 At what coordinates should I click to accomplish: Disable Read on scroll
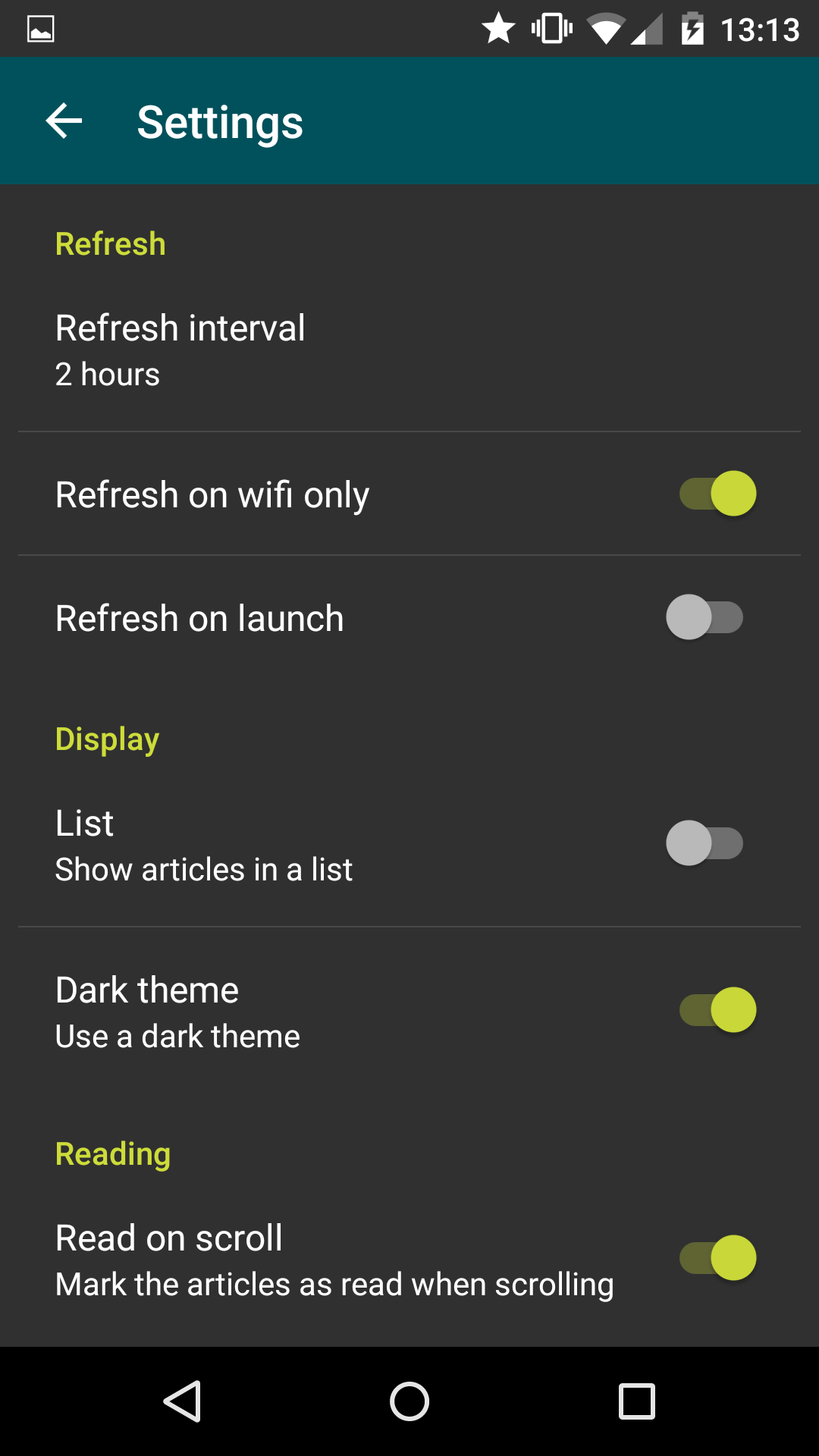717,1258
